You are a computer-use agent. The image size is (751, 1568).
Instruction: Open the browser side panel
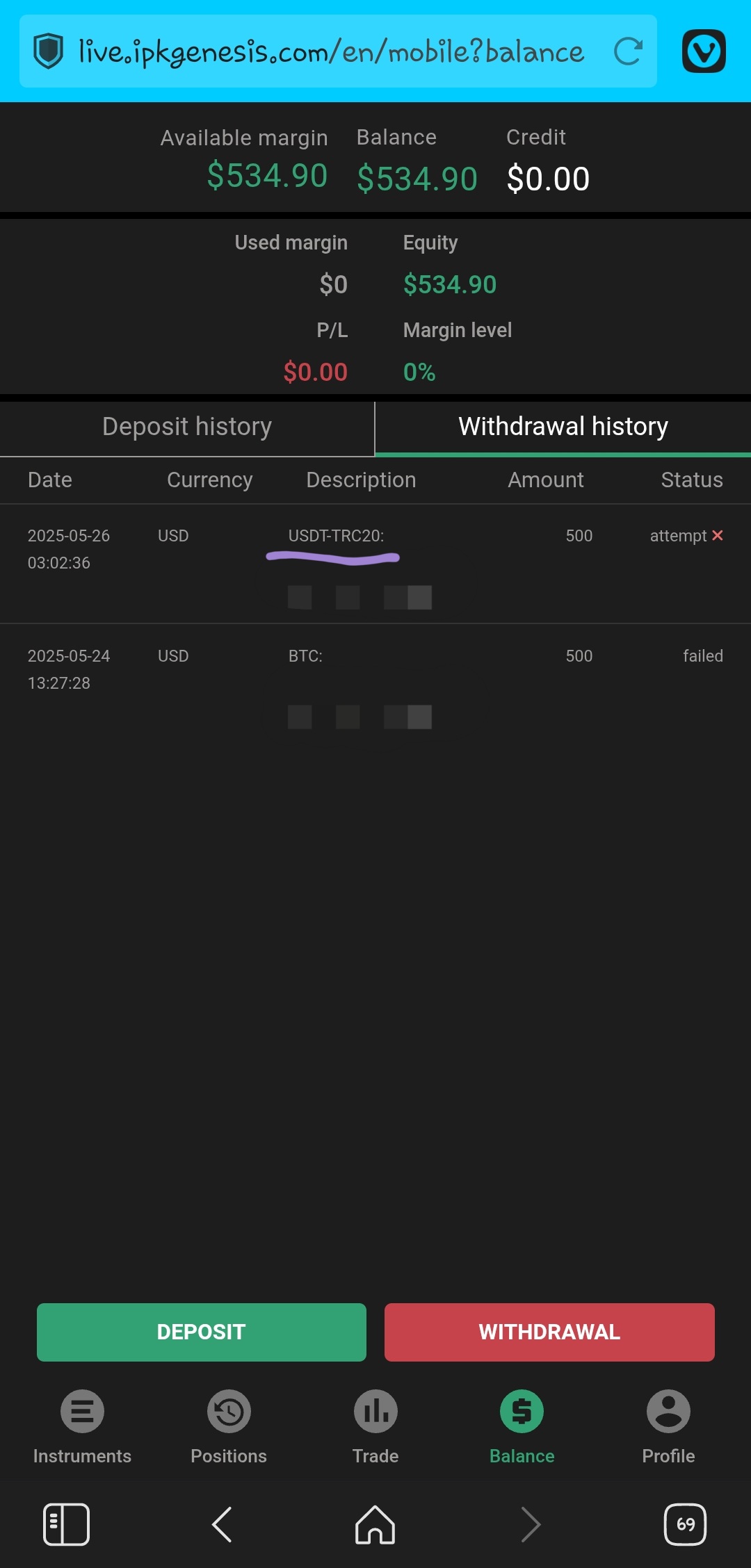[x=66, y=1524]
